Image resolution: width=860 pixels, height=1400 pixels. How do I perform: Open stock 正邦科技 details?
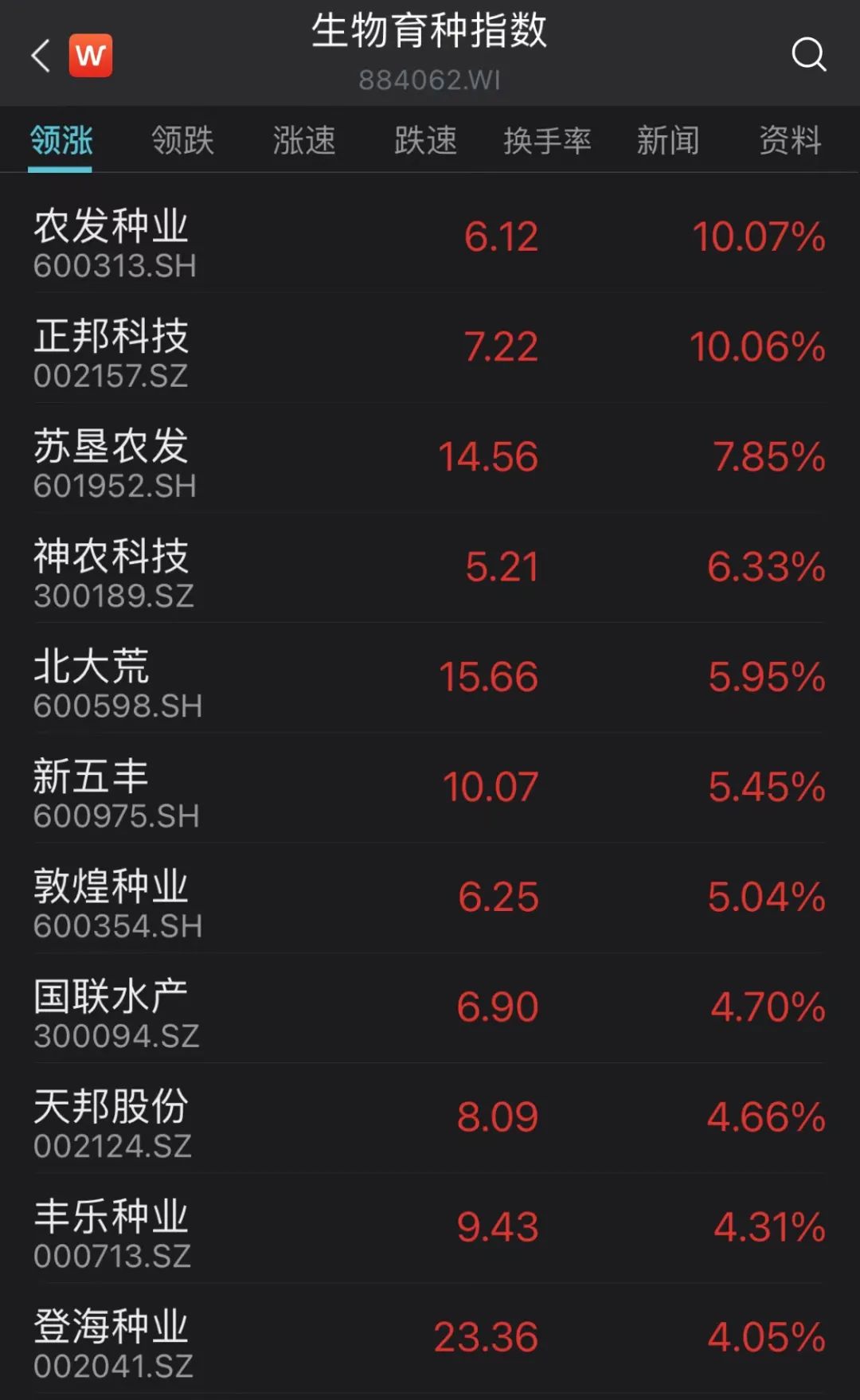430,352
